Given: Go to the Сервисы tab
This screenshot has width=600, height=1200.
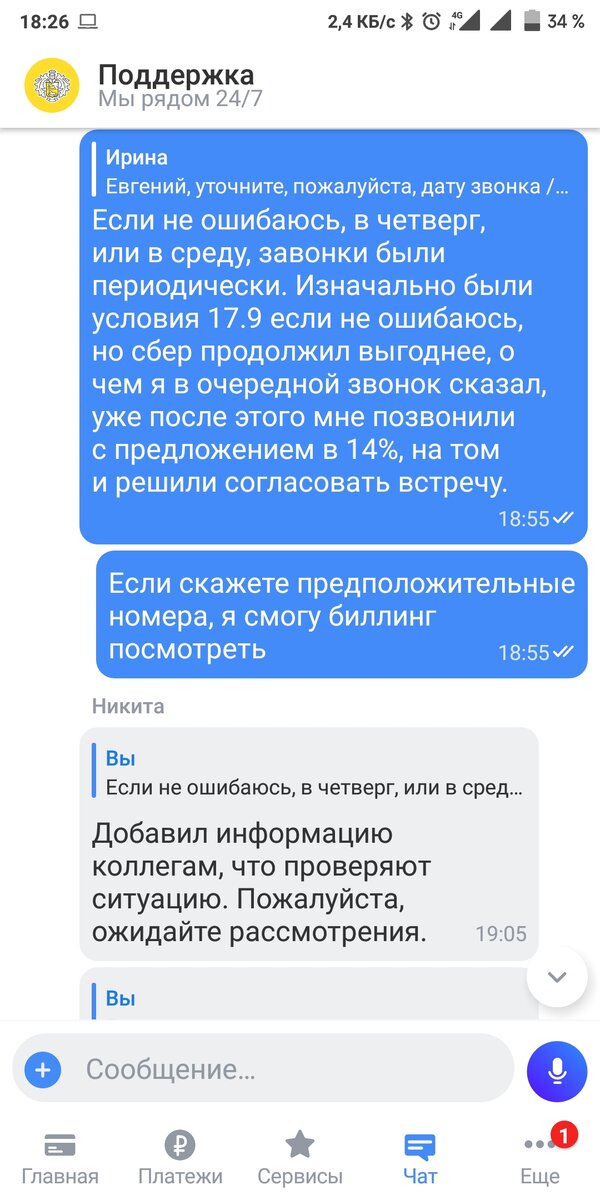Looking at the screenshot, I should pos(300,1158).
